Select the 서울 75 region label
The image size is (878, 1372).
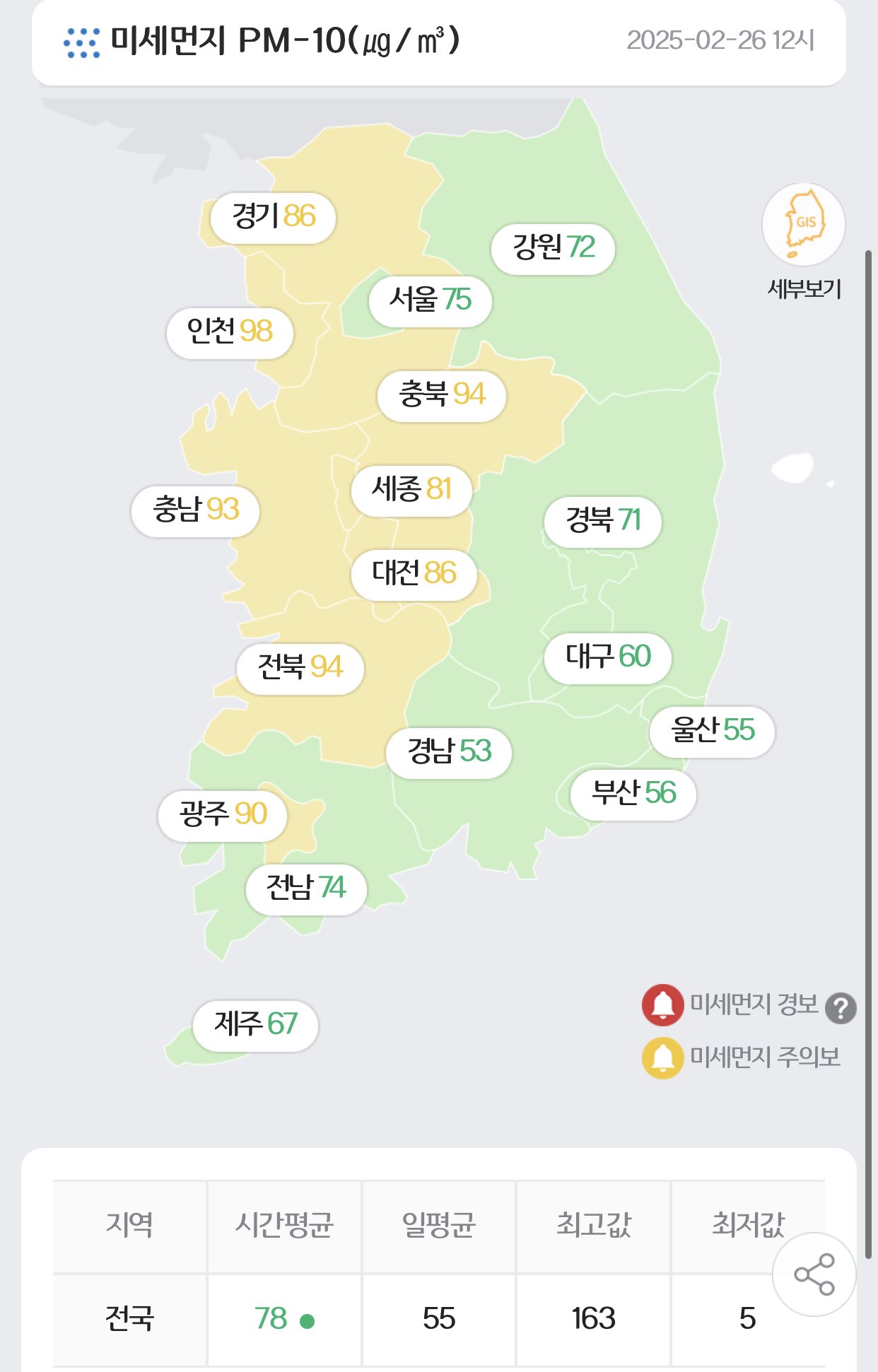coord(430,300)
